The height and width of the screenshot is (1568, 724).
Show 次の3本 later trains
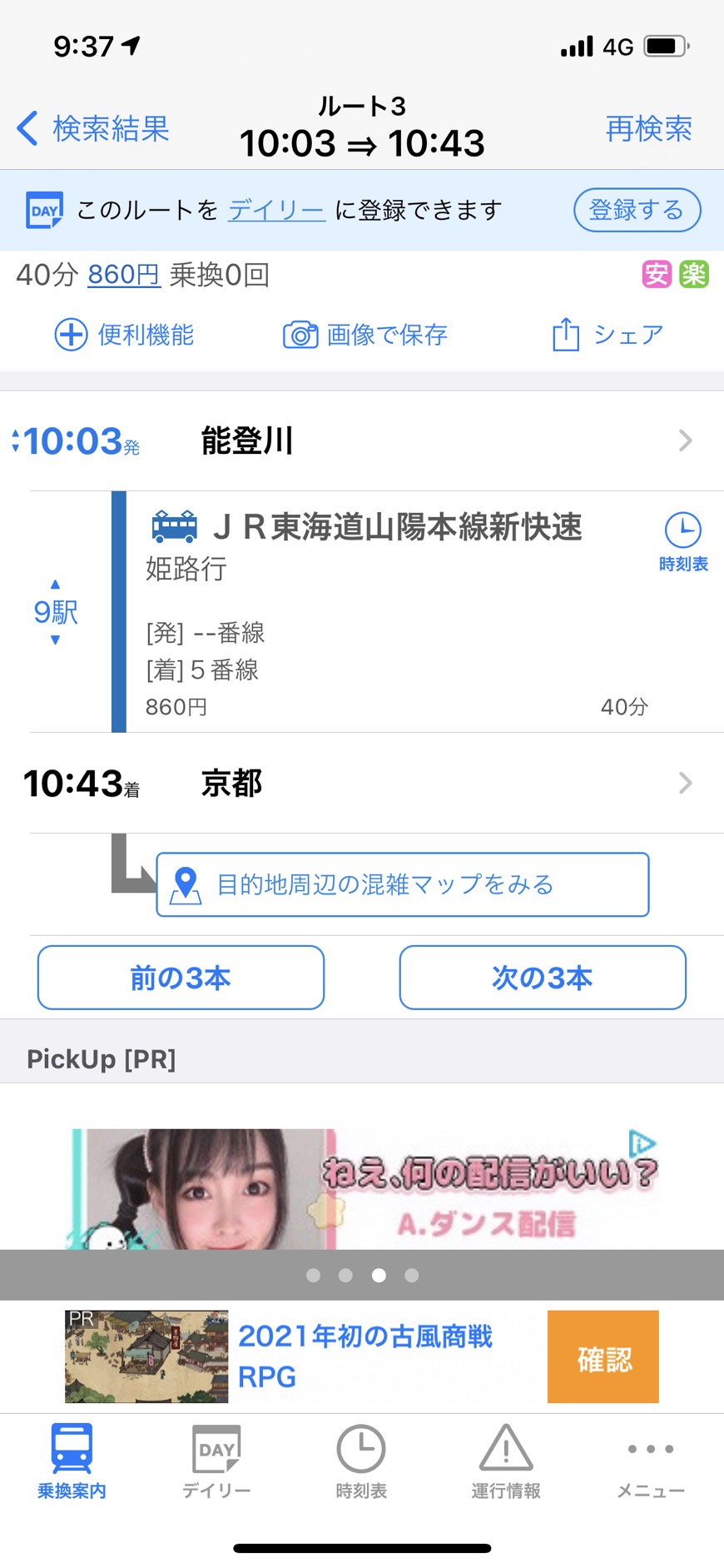coord(543,978)
